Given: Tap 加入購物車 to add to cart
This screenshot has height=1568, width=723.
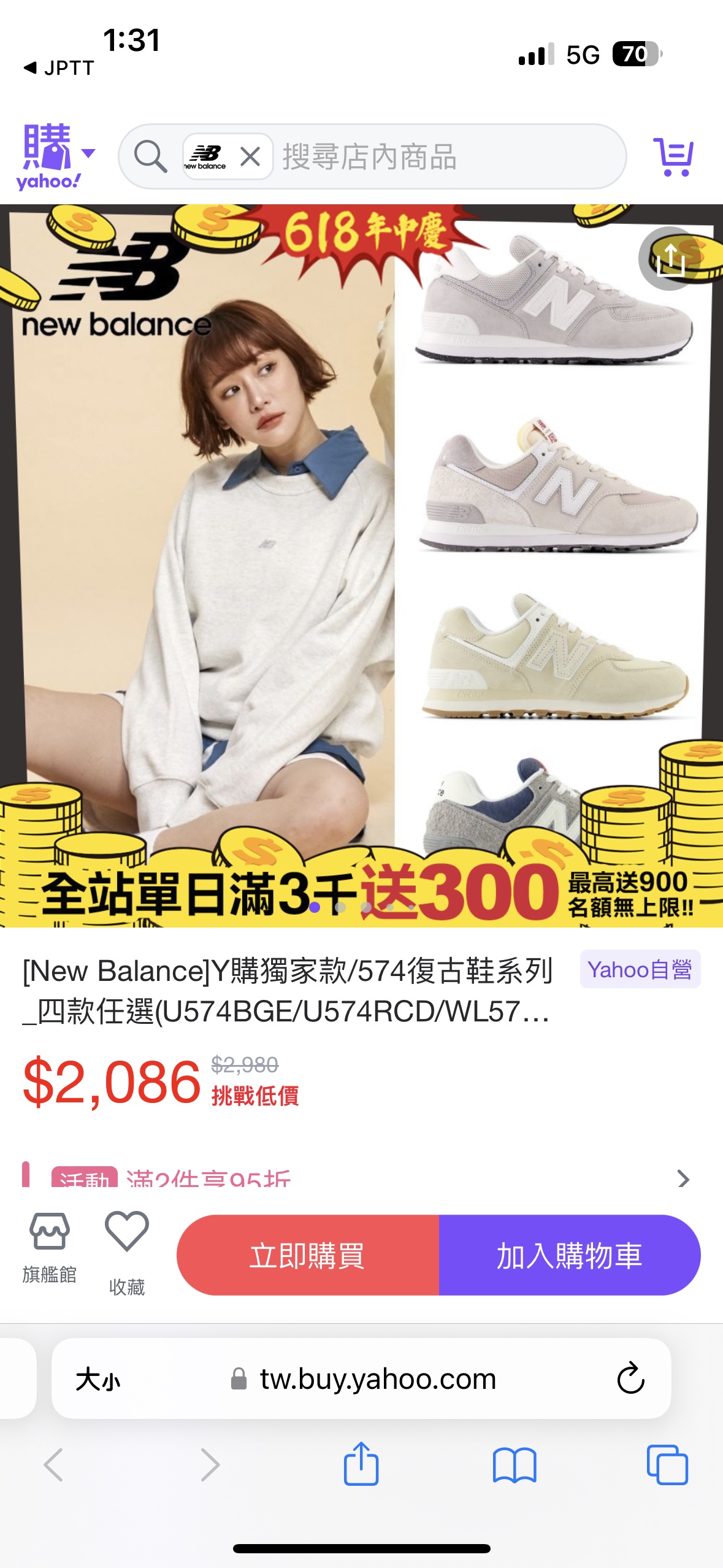Looking at the screenshot, I should (569, 1255).
